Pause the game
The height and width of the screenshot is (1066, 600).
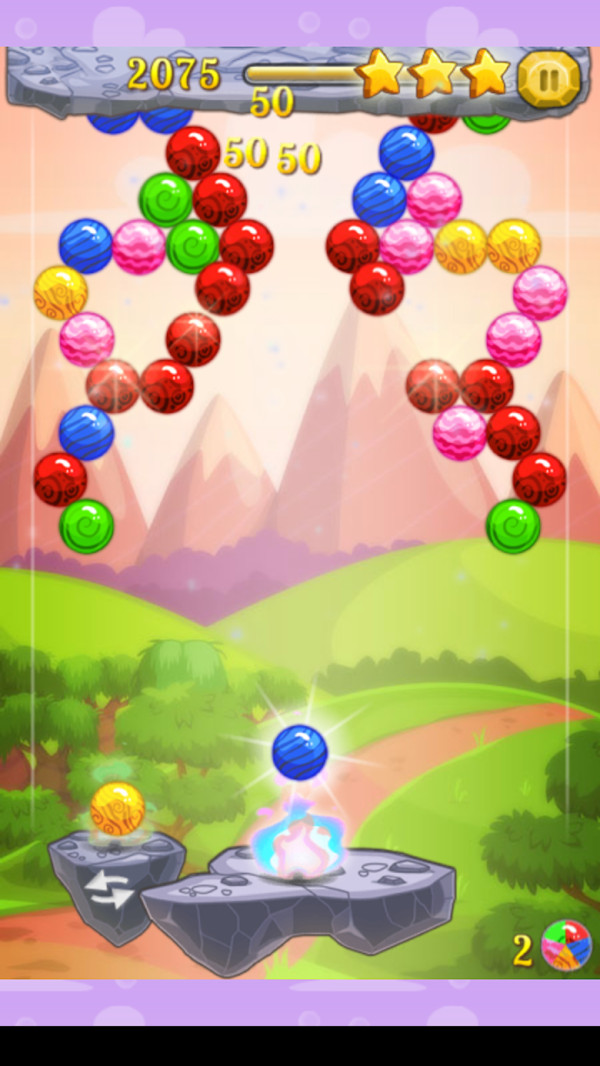pyautogui.click(x=549, y=78)
